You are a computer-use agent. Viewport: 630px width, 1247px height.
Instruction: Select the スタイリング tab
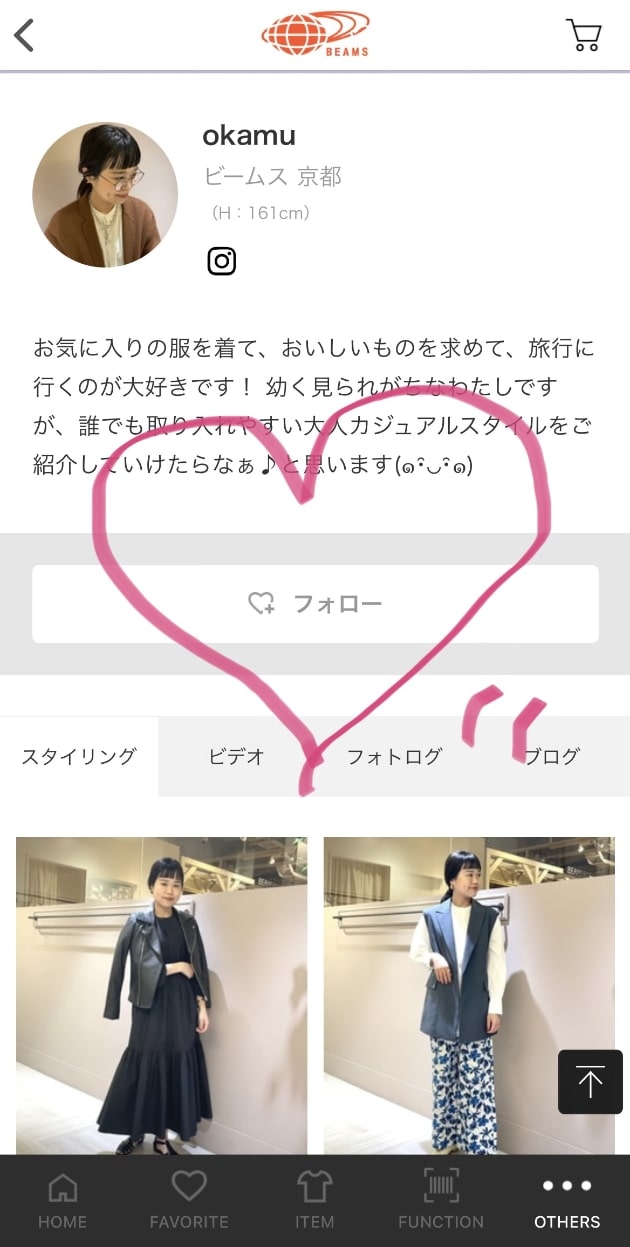[x=79, y=756]
